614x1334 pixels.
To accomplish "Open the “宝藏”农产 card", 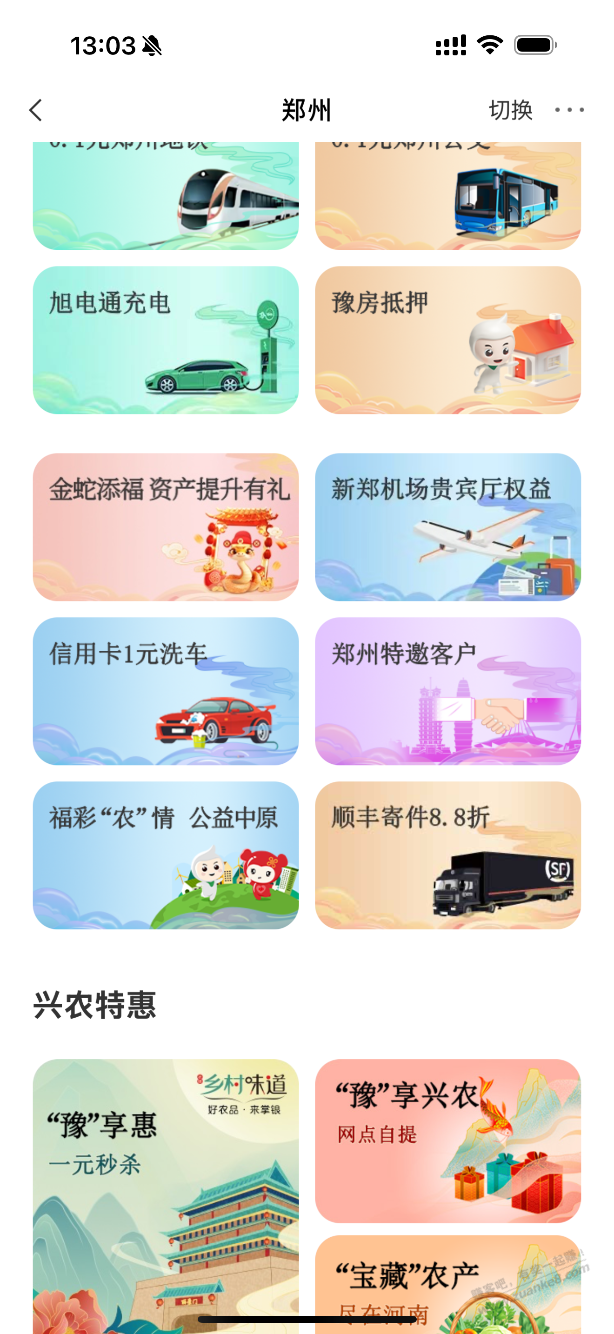I will [x=448, y=1285].
